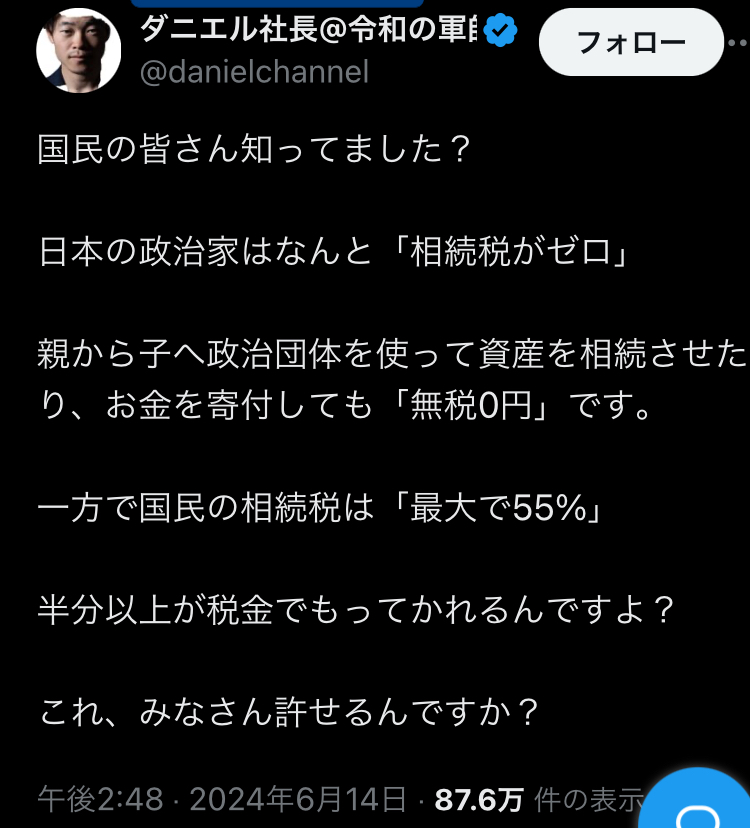Tap the フォロー follow button
Image resolution: width=750 pixels, height=828 pixels.
point(631,44)
